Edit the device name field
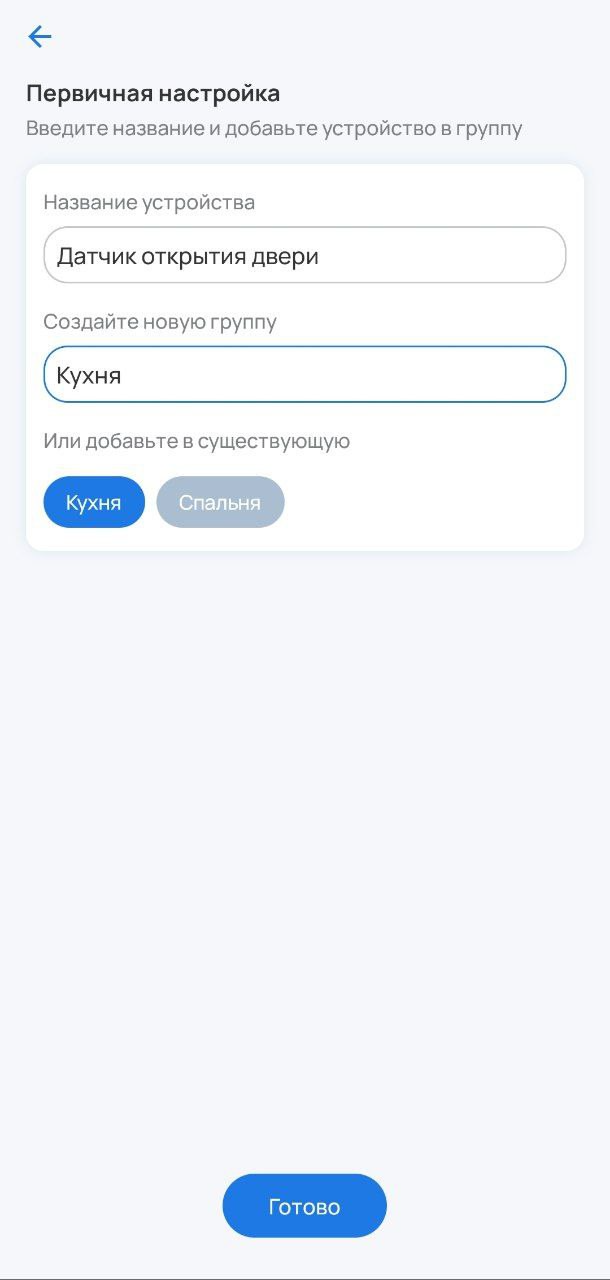 point(304,256)
